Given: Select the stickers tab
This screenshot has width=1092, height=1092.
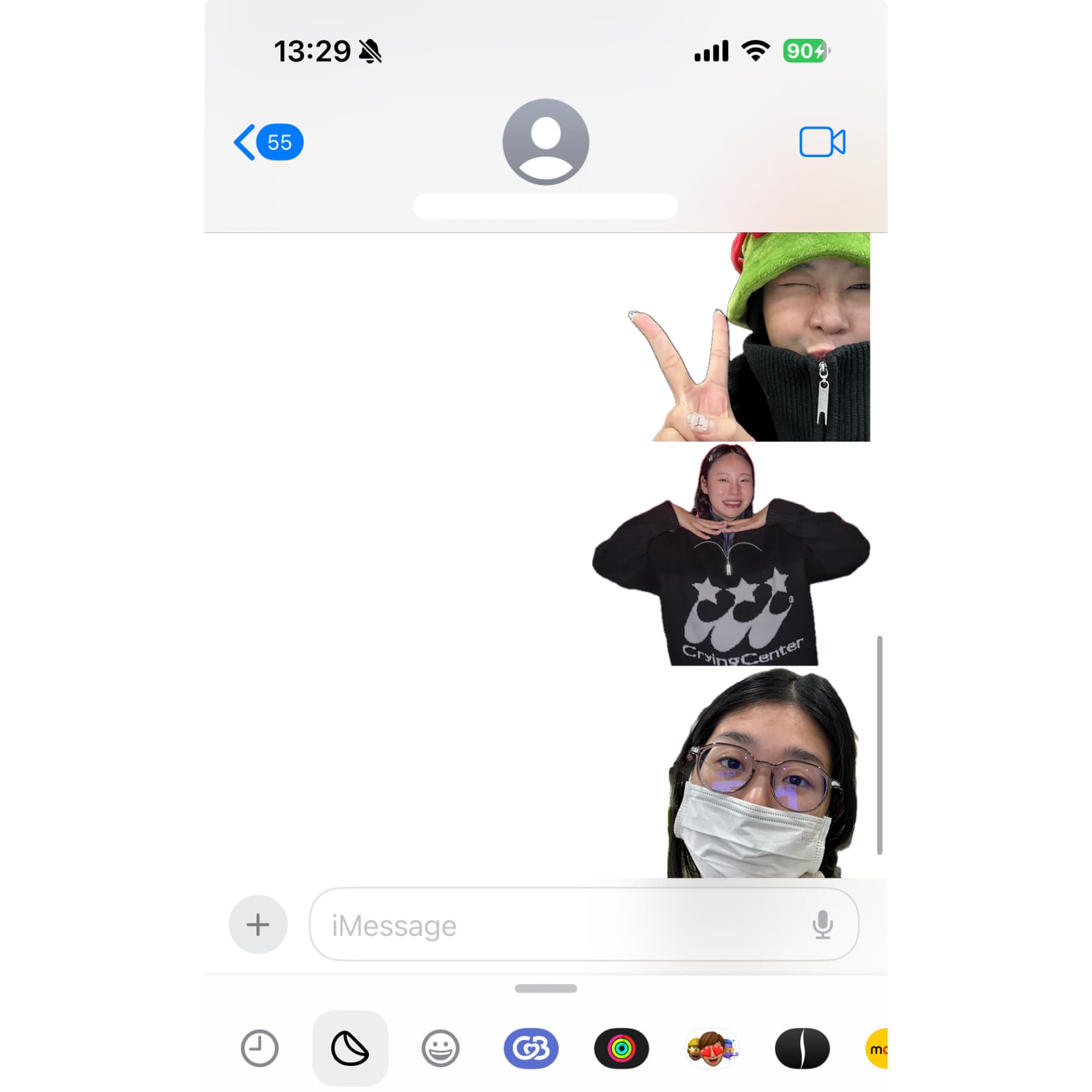Looking at the screenshot, I should pos(349,1048).
